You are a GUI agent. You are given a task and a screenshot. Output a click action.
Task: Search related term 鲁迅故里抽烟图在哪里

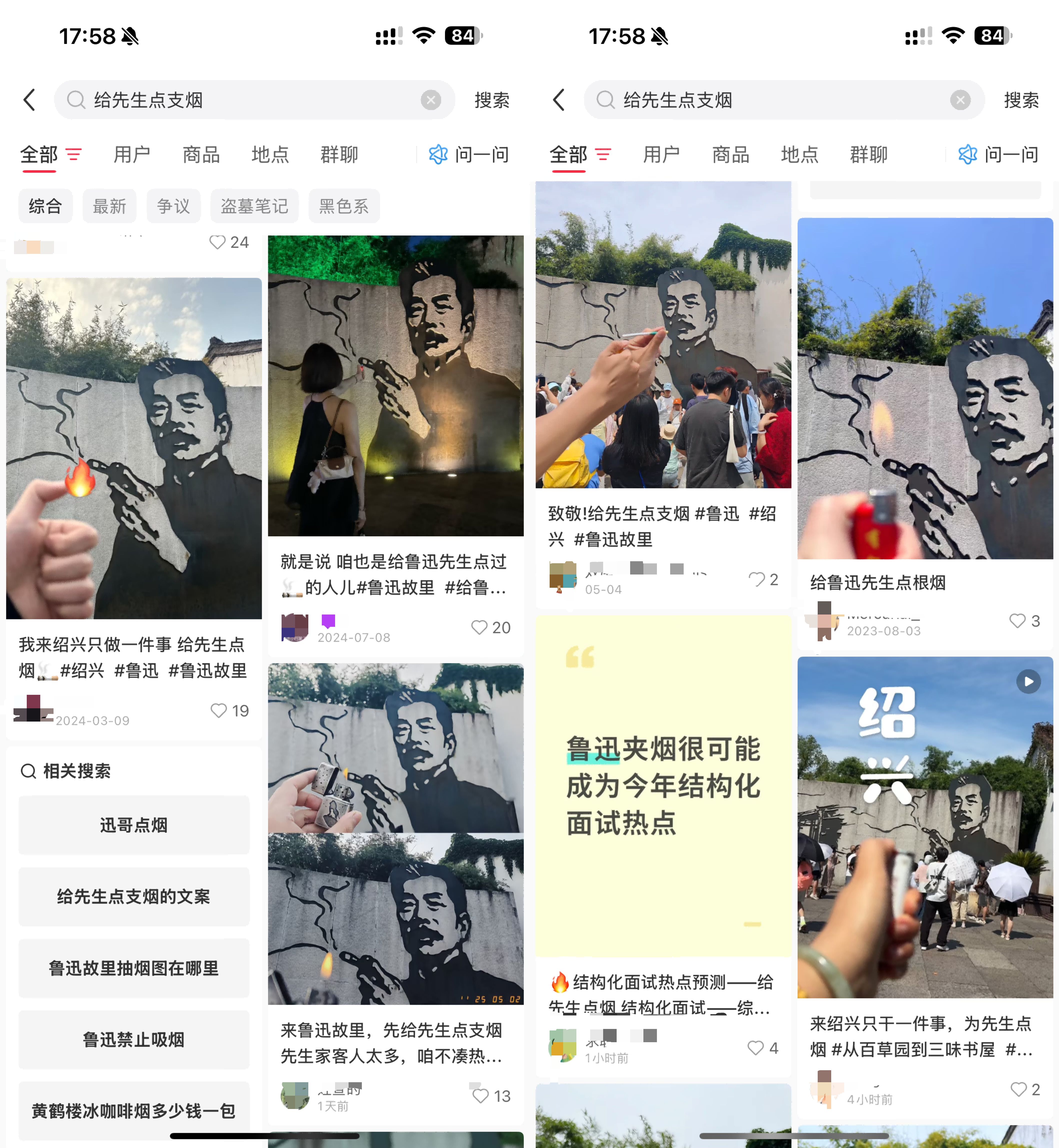134,968
